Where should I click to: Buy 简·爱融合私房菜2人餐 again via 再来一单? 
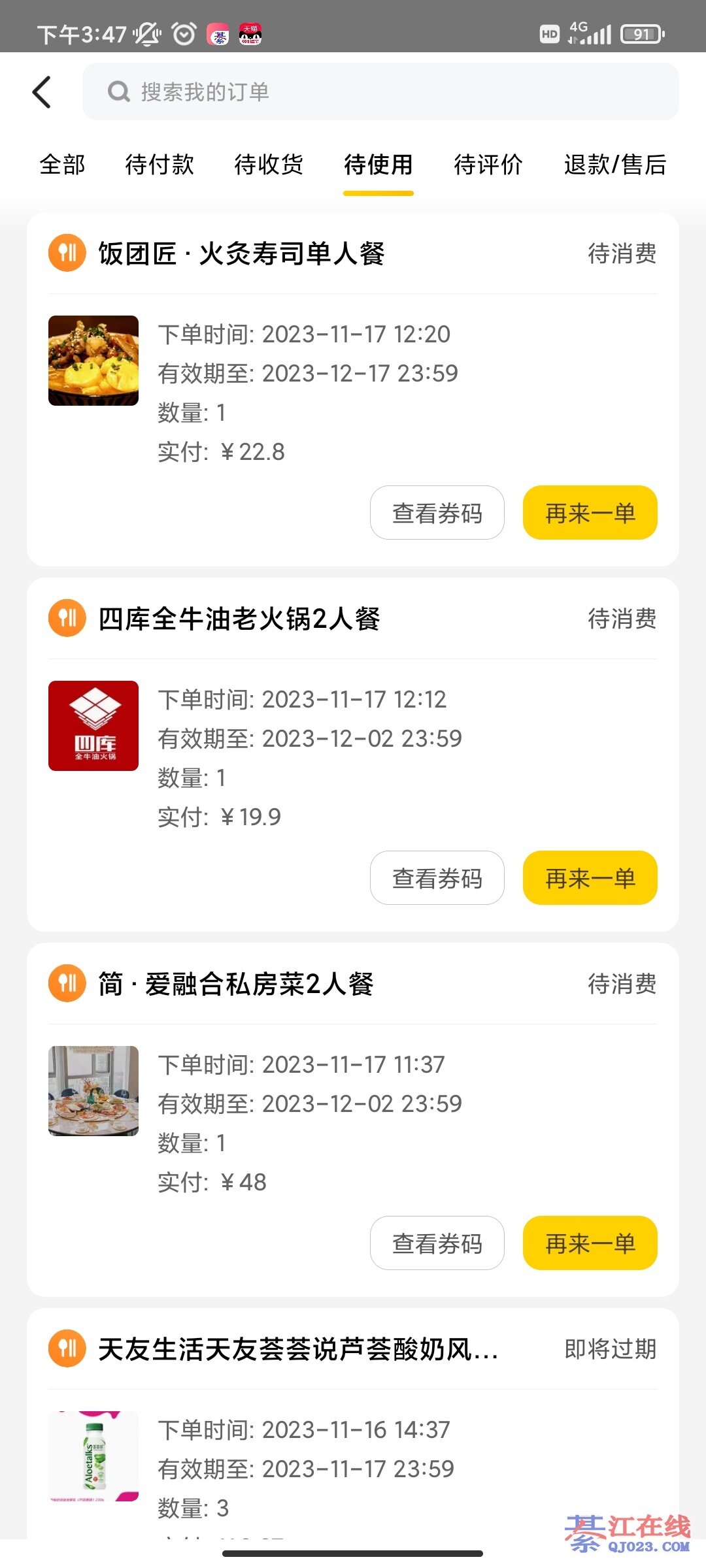(590, 1243)
